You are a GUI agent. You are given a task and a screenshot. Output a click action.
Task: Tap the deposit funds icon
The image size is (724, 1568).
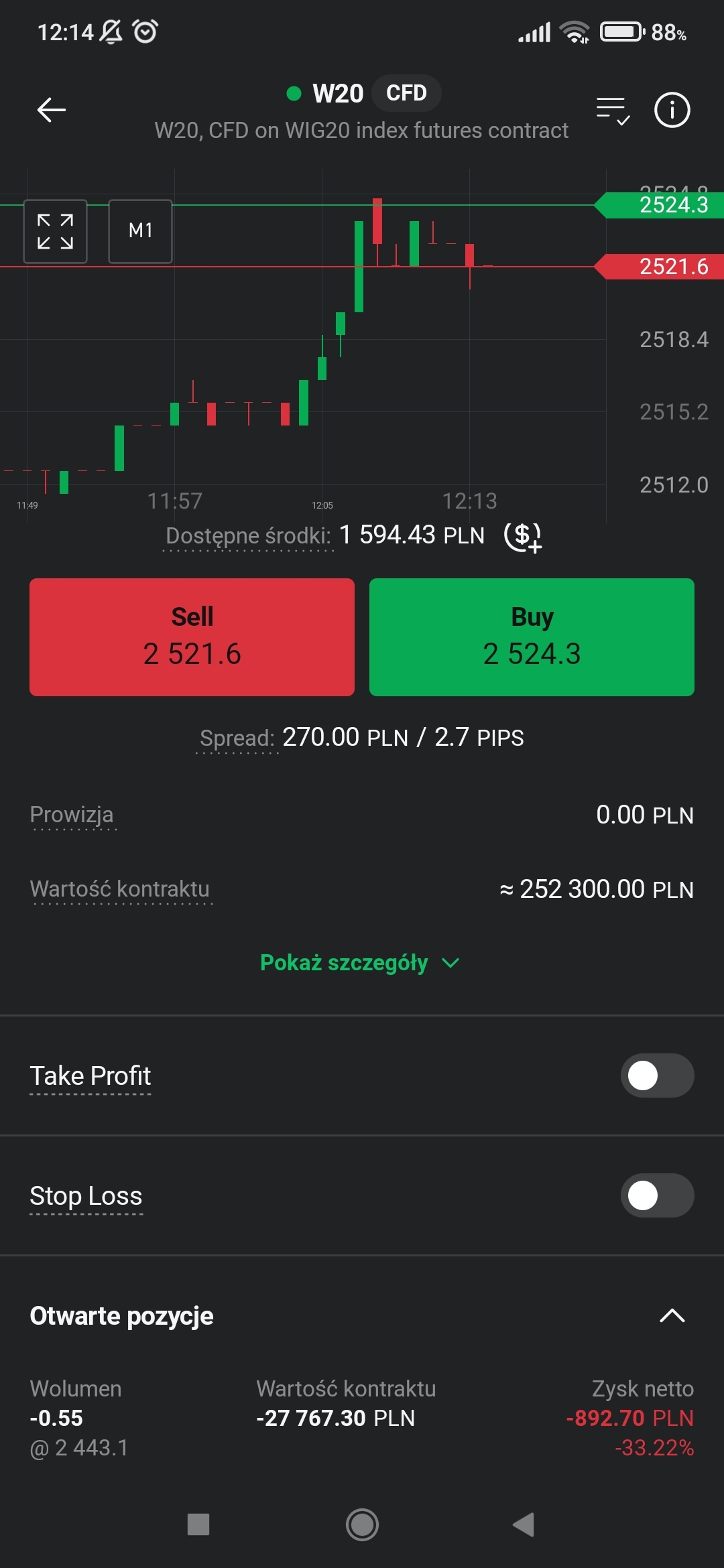coord(523,537)
